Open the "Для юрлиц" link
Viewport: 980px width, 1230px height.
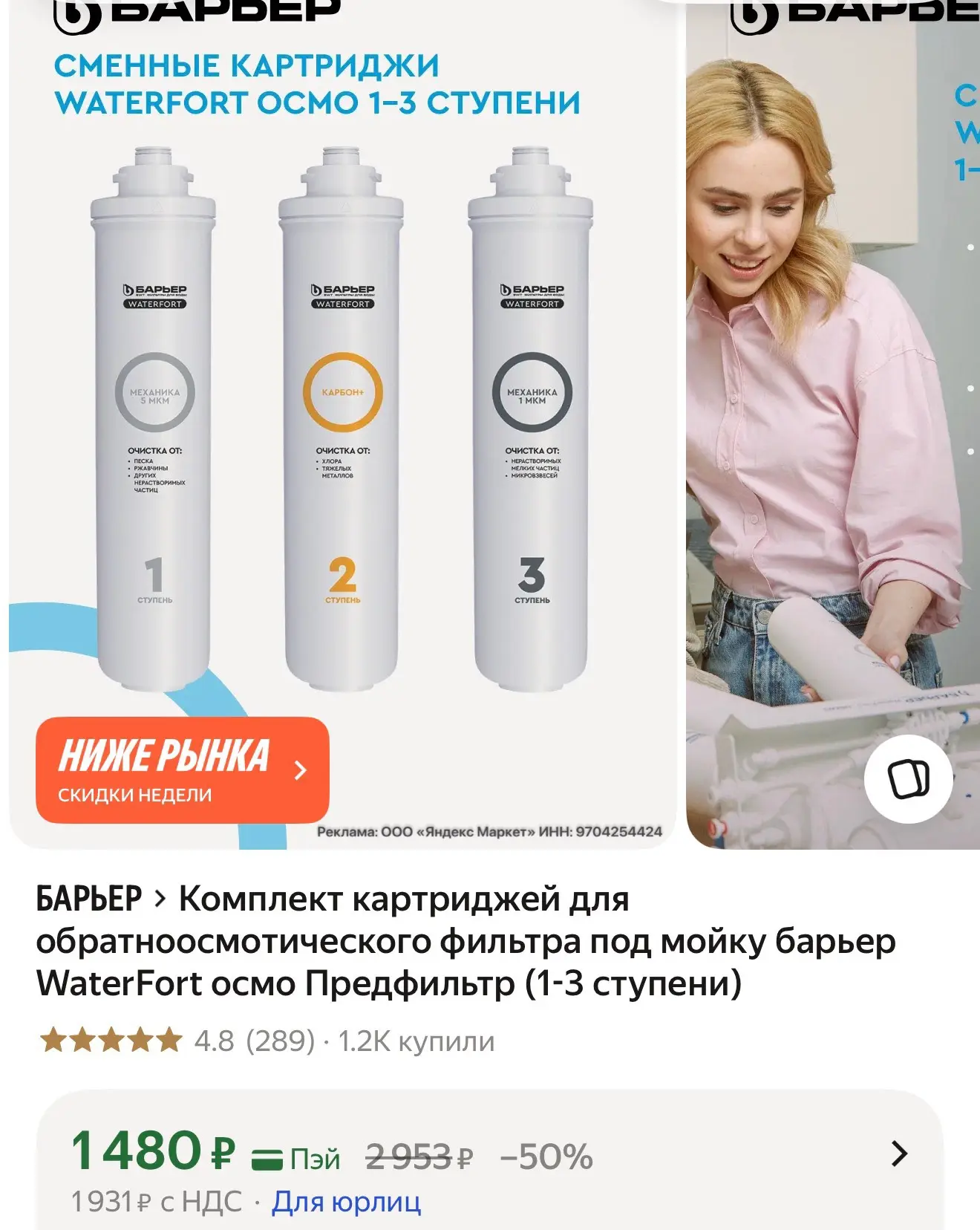346,1201
